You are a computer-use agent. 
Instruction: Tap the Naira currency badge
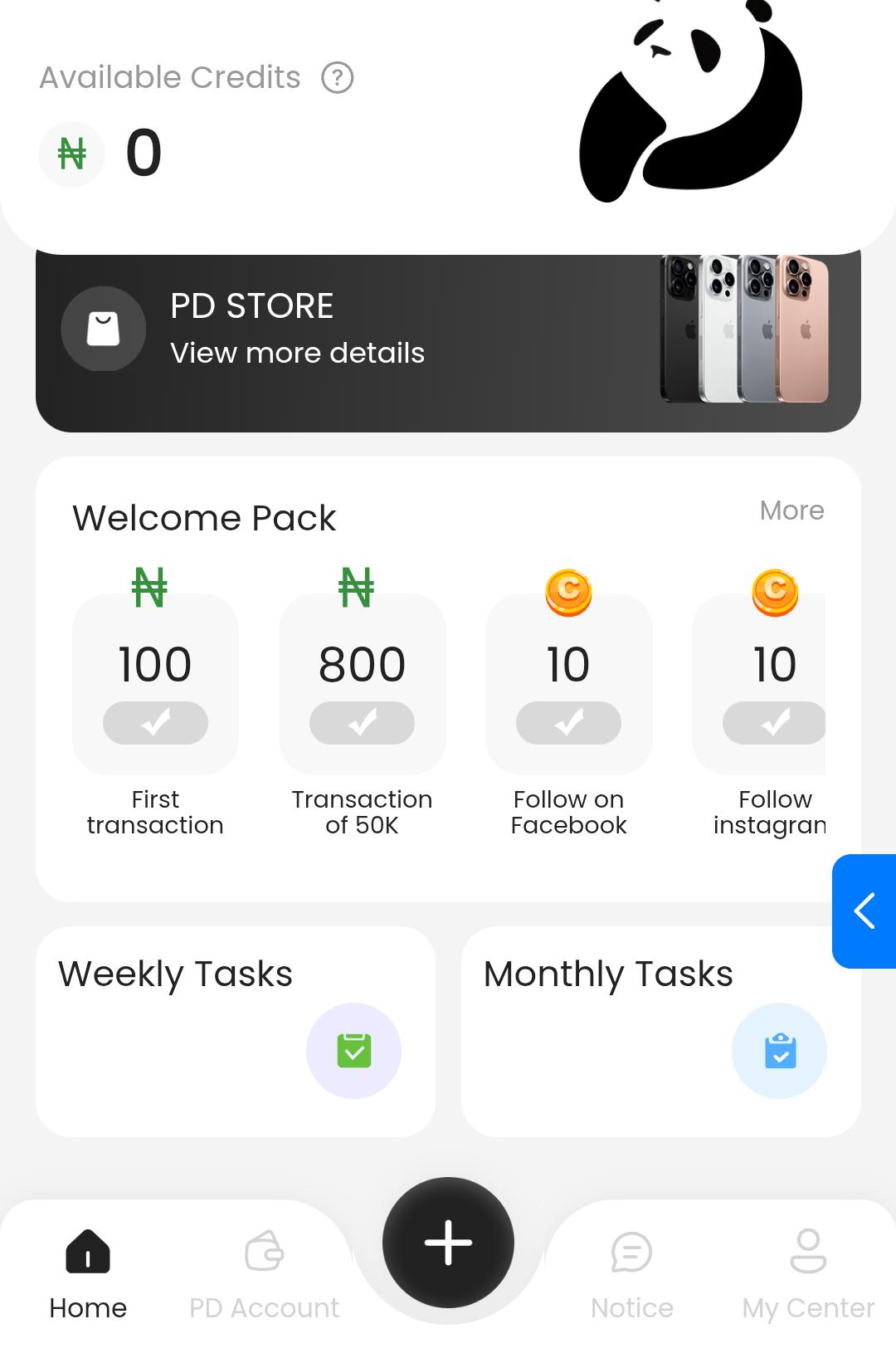pyautogui.click(x=71, y=154)
